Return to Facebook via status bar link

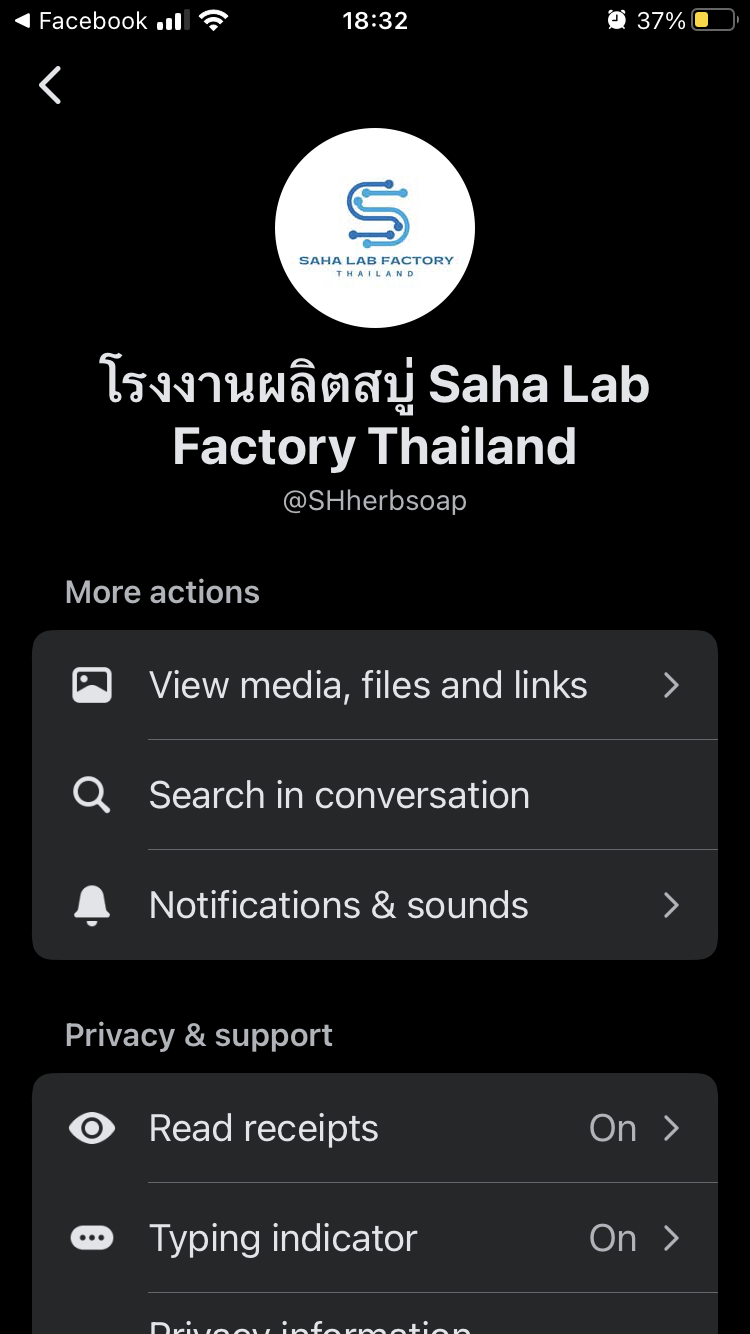coord(80,21)
